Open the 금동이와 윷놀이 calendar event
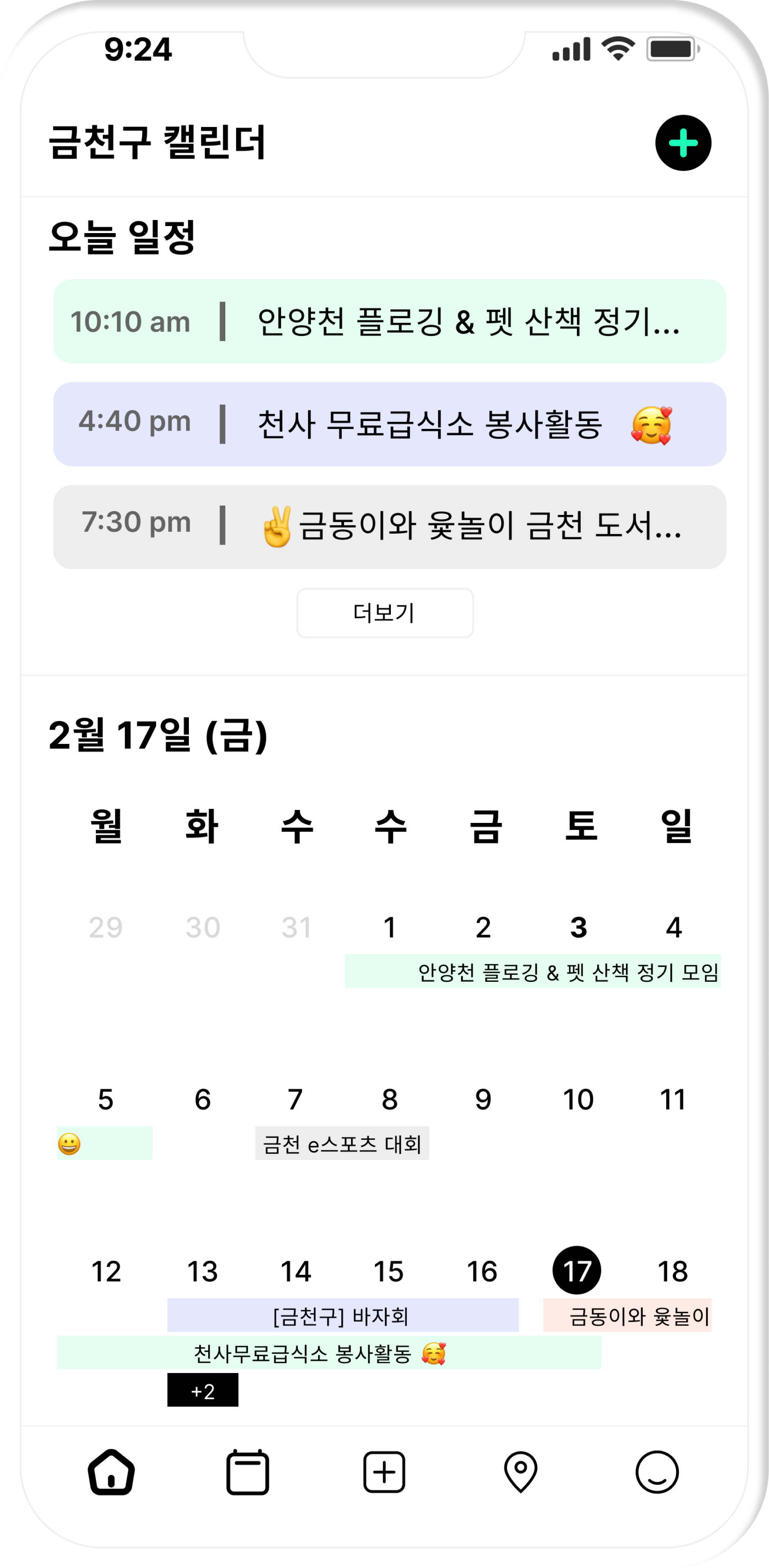Image resolution: width=769 pixels, height=1568 pixels. point(627,1315)
